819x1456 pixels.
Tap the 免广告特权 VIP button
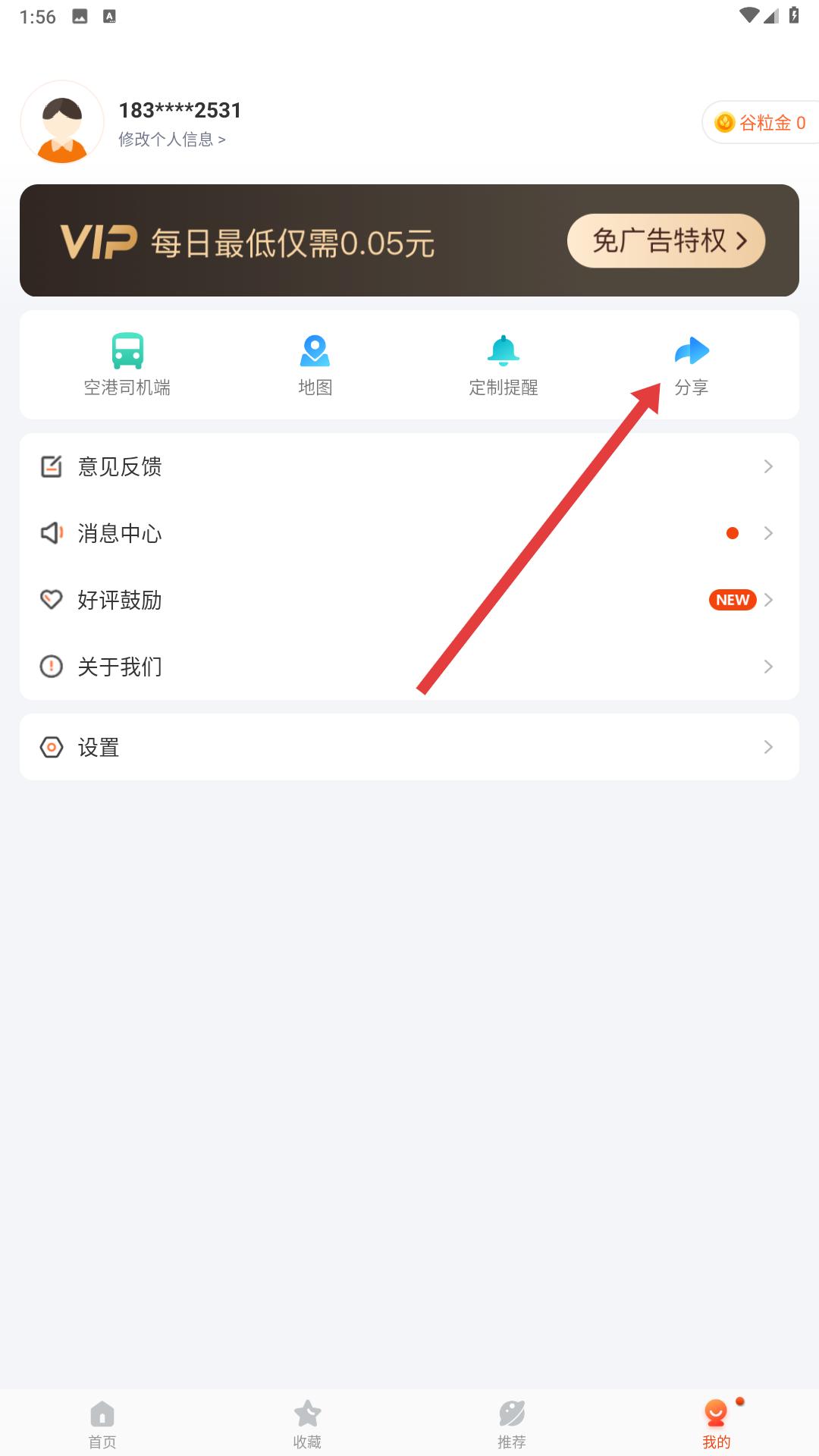tap(666, 240)
